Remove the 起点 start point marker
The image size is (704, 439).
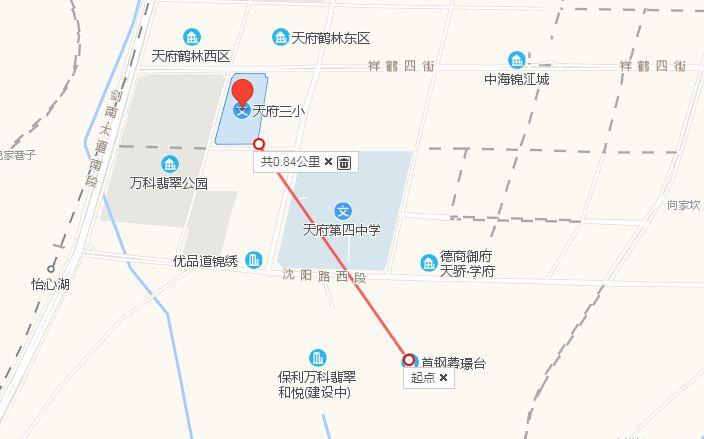click(x=443, y=379)
